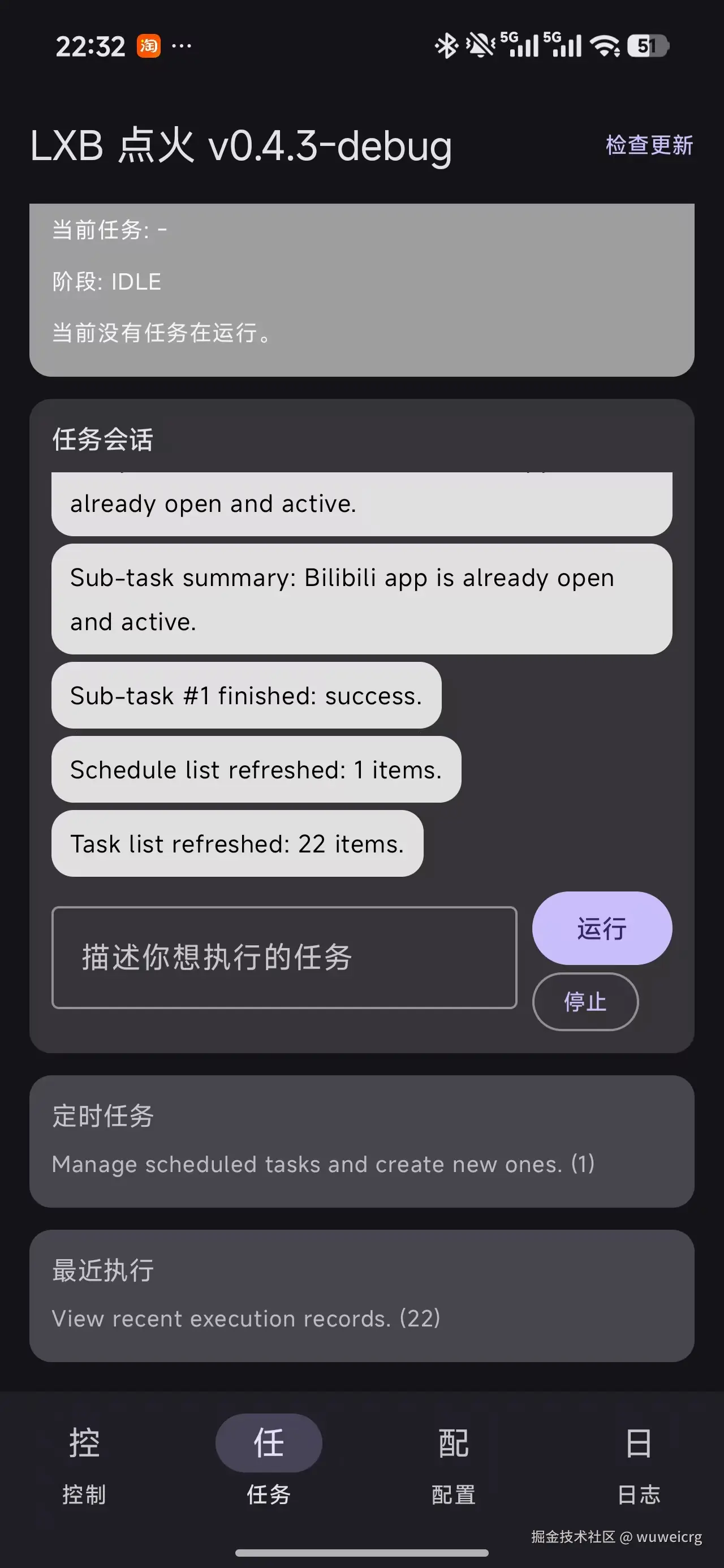The height and width of the screenshot is (1568, 724).
Task: Open the 定时任务 scheduled tasks card
Action: point(361,1141)
